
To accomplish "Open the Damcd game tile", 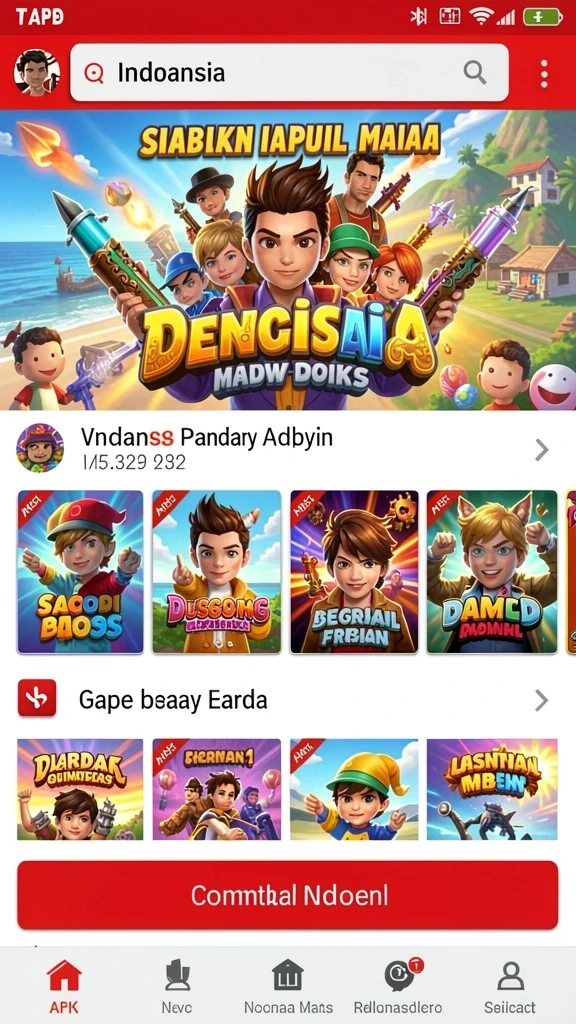I will [x=492, y=572].
